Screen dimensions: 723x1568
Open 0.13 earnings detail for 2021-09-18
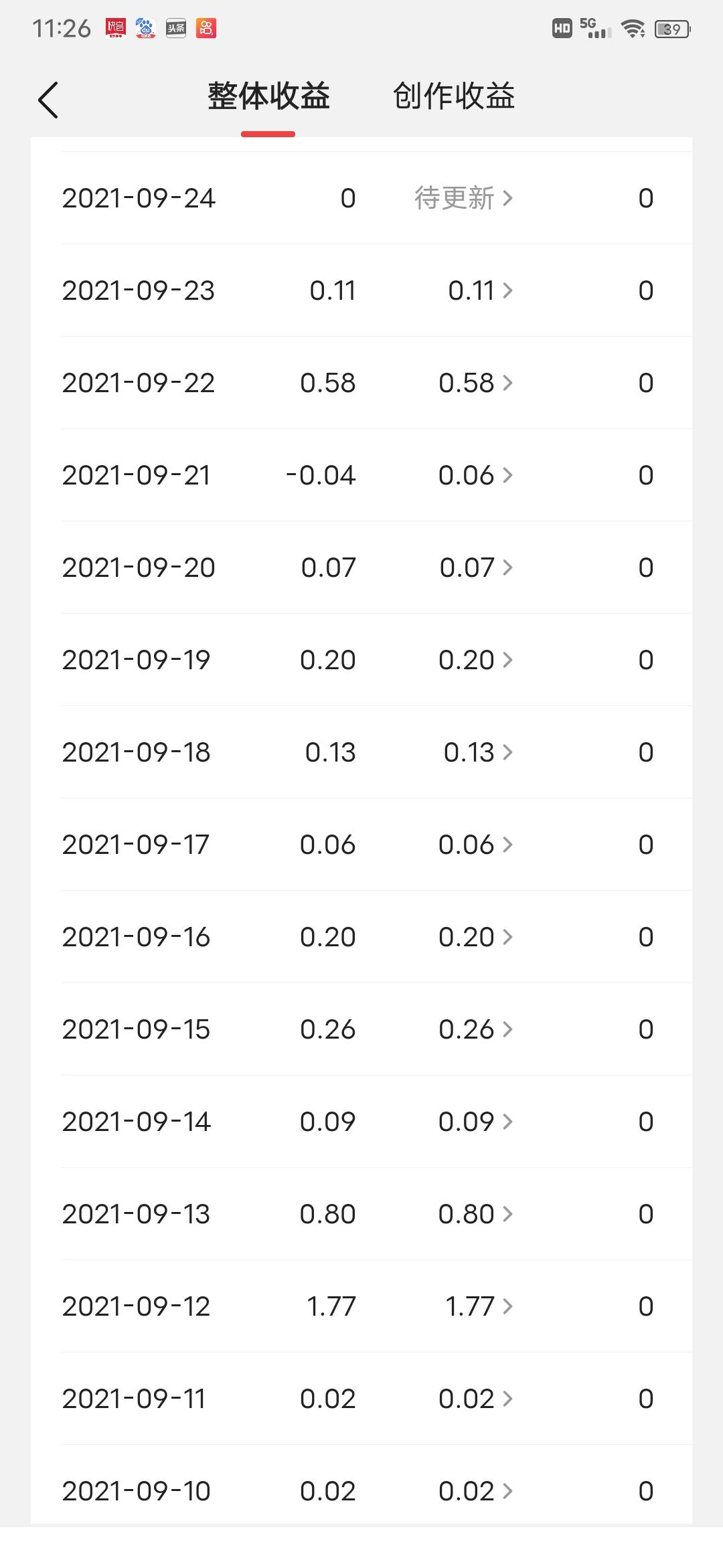[478, 752]
